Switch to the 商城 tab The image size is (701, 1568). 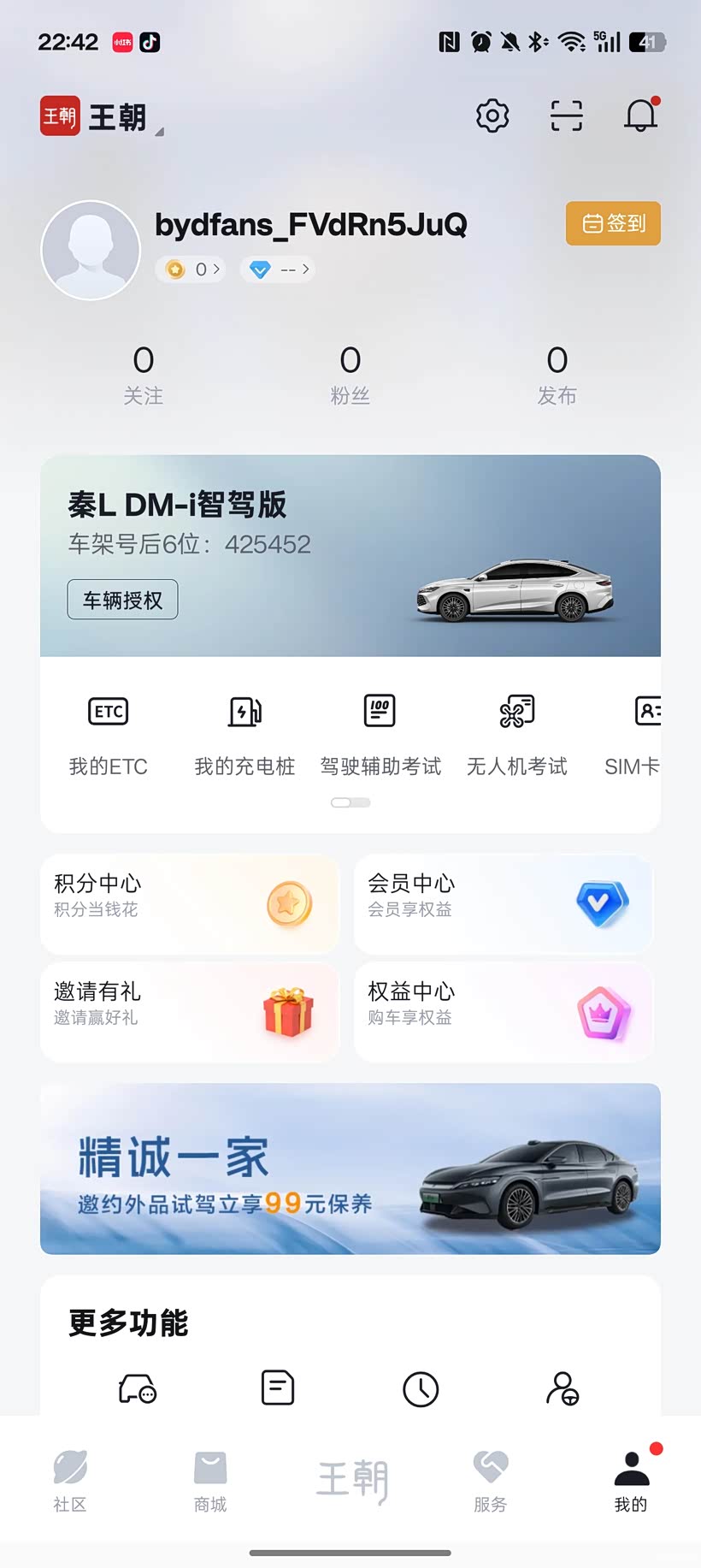(210, 1481)
